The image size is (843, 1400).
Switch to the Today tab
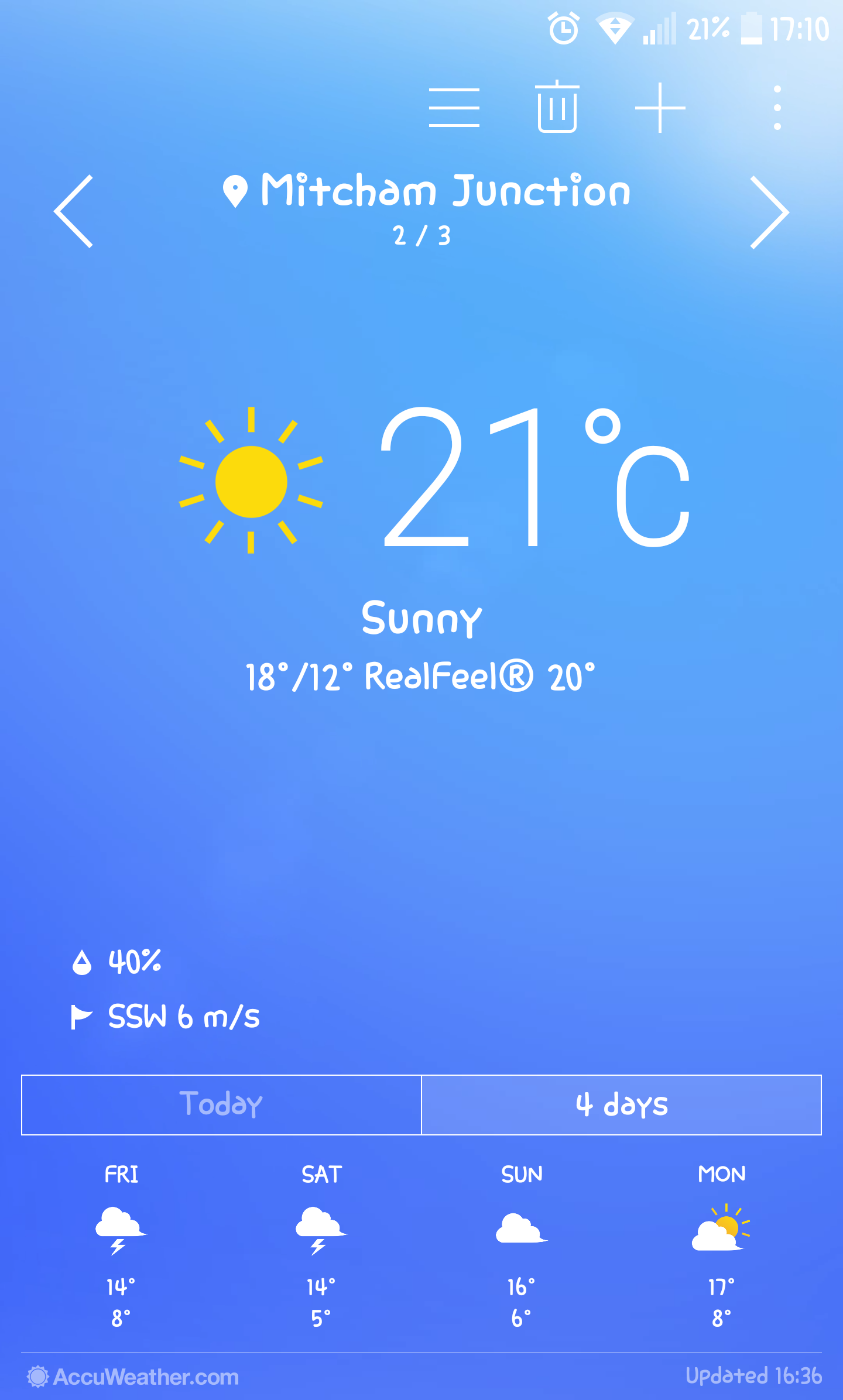click(x=222, y=1104)
